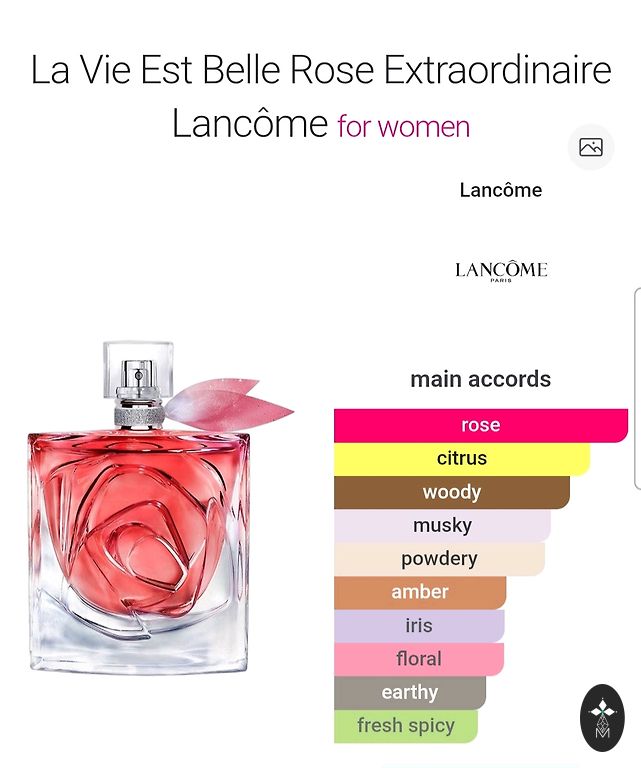Open the perfume photo gallery icon

tap(591, 148)
